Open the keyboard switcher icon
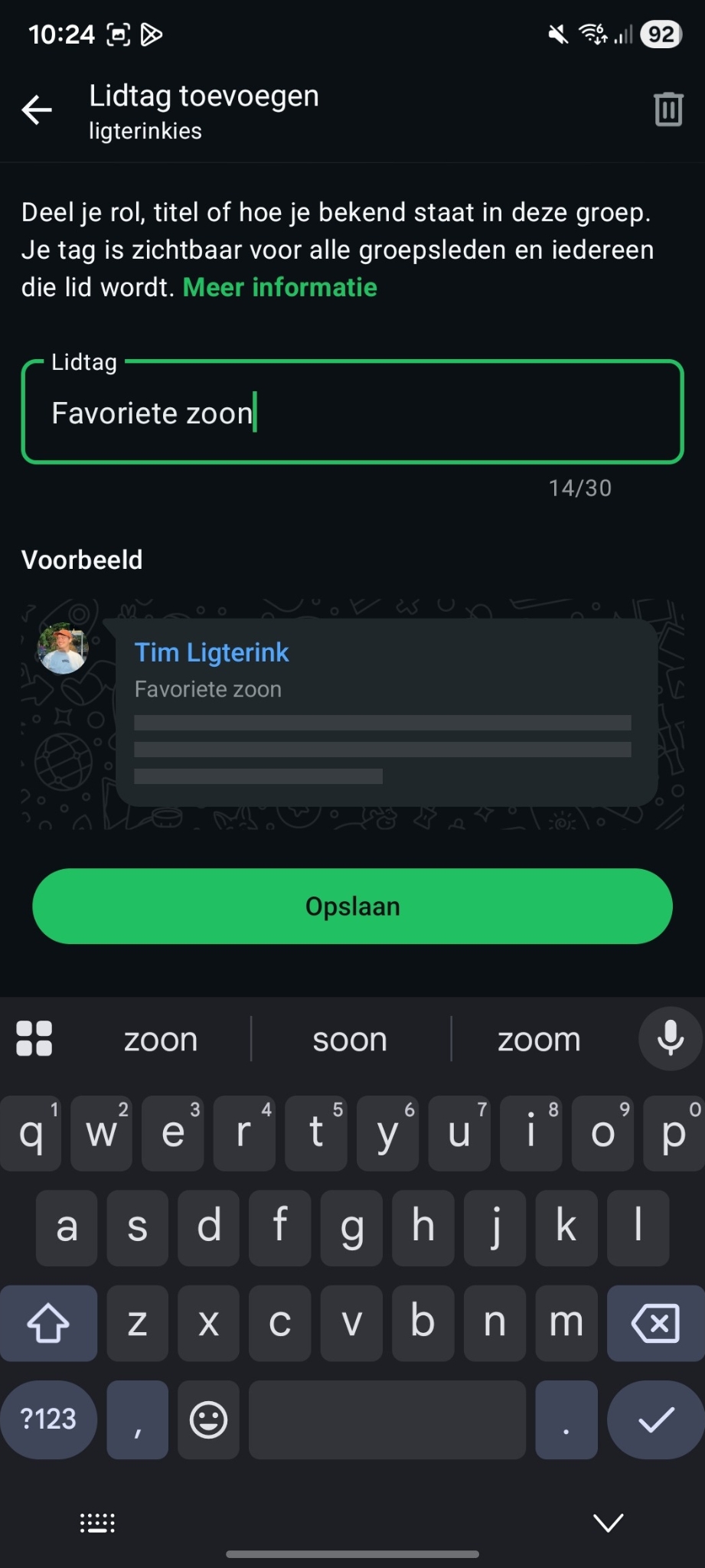 click(x=97, y=1523)
